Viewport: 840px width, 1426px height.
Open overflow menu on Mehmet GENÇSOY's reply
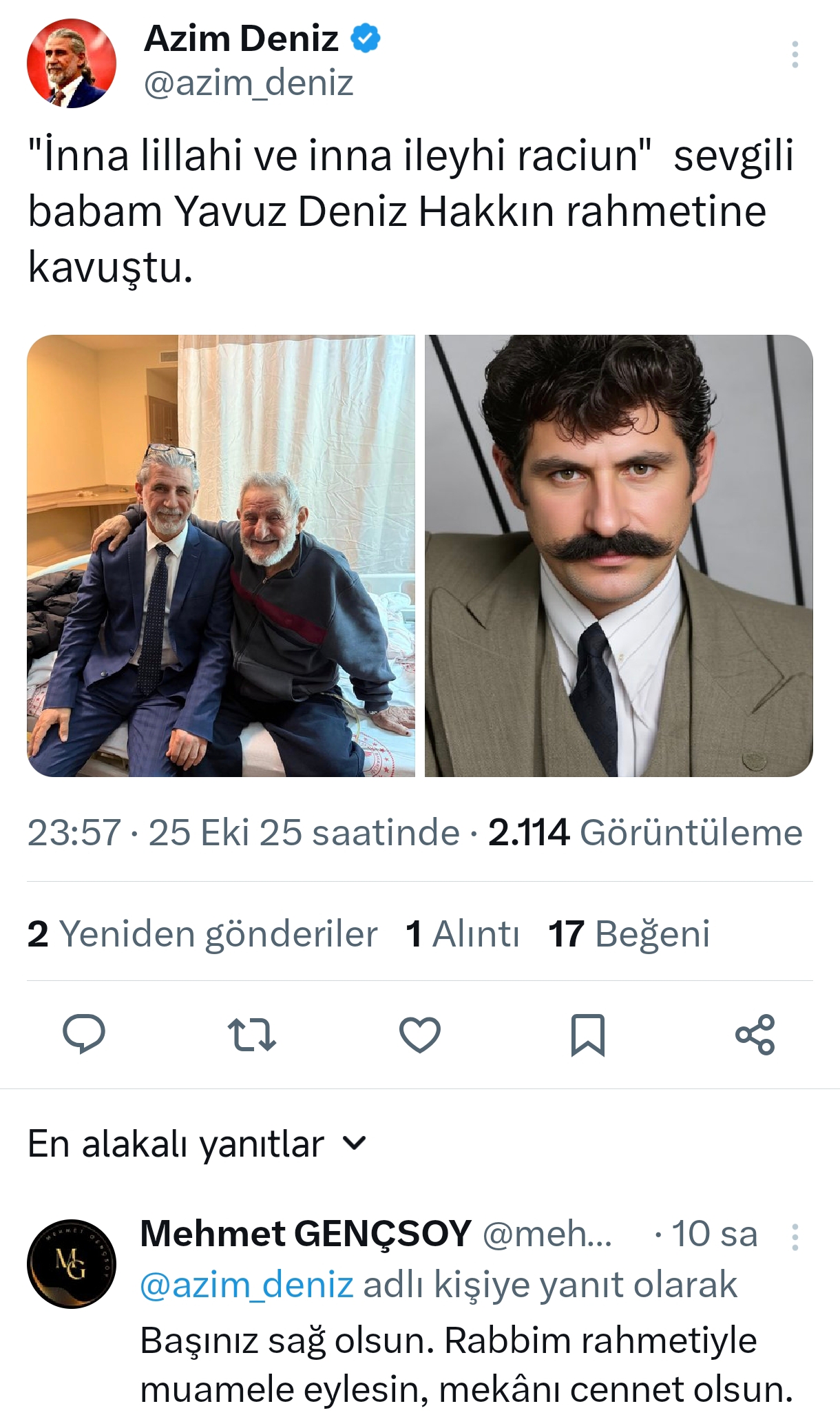click(795, 1237)
